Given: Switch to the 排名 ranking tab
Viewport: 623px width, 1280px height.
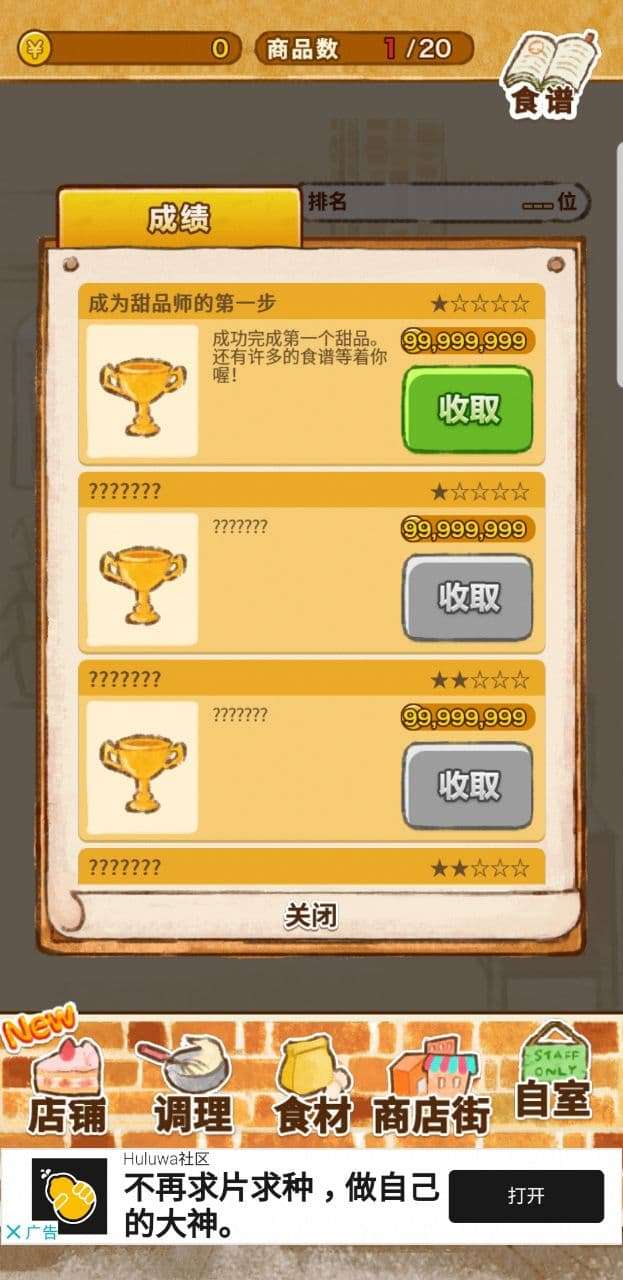Looking at the screenshot, I should tap(440, 202).
